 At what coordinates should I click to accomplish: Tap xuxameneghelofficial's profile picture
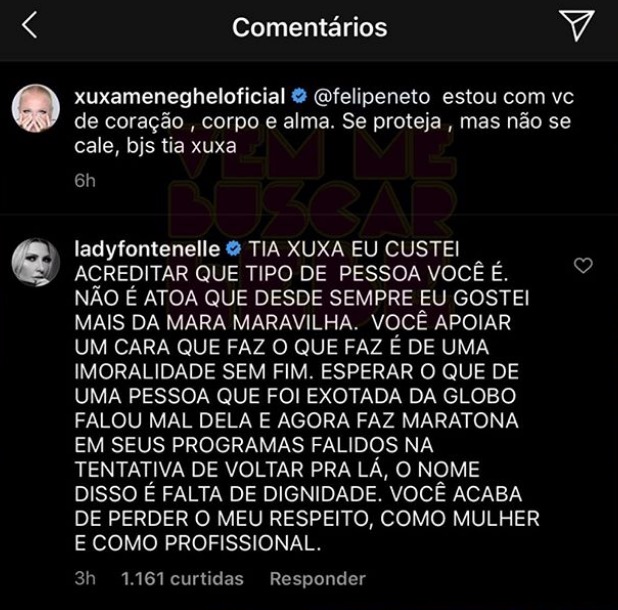(35, 108)
